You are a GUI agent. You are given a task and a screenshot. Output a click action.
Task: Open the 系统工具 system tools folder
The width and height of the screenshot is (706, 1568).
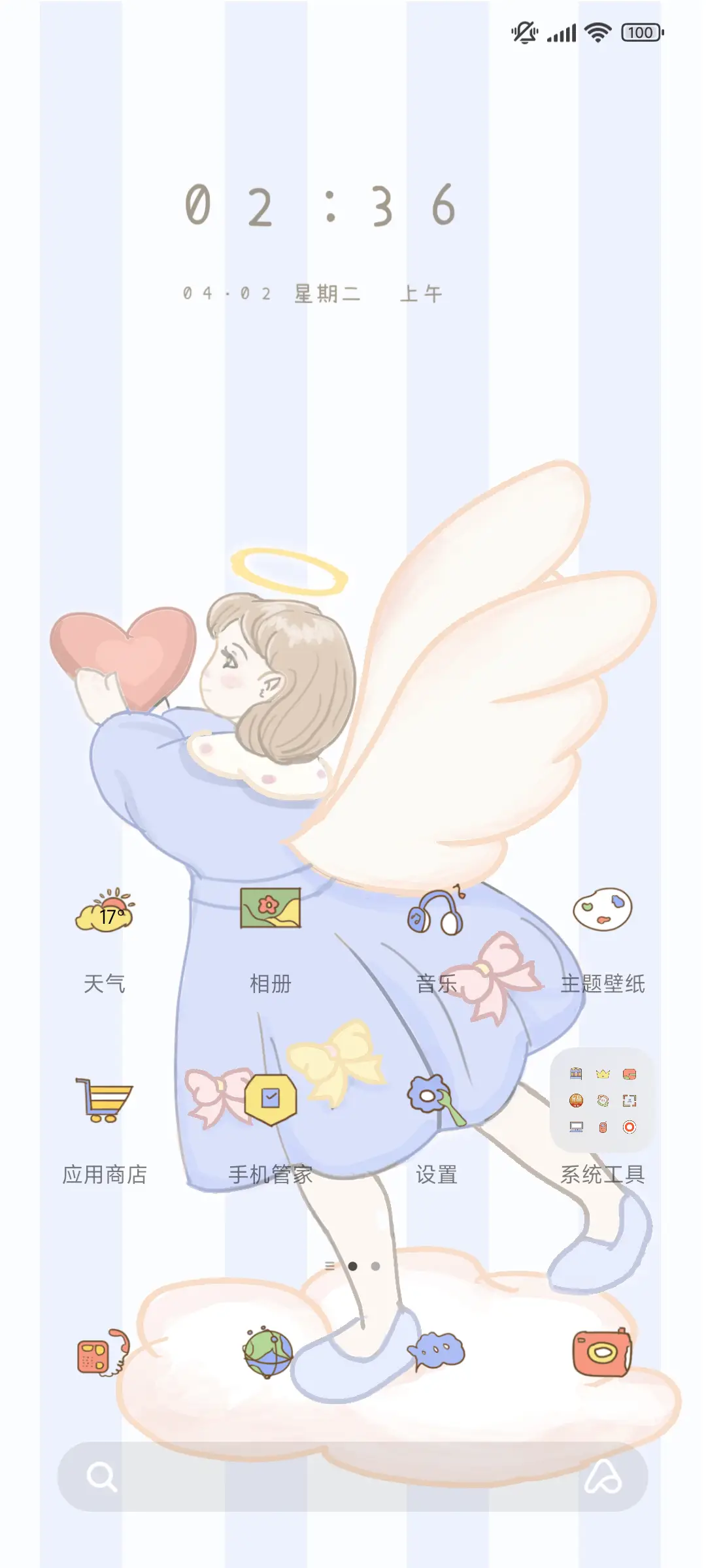[603, 1101]
